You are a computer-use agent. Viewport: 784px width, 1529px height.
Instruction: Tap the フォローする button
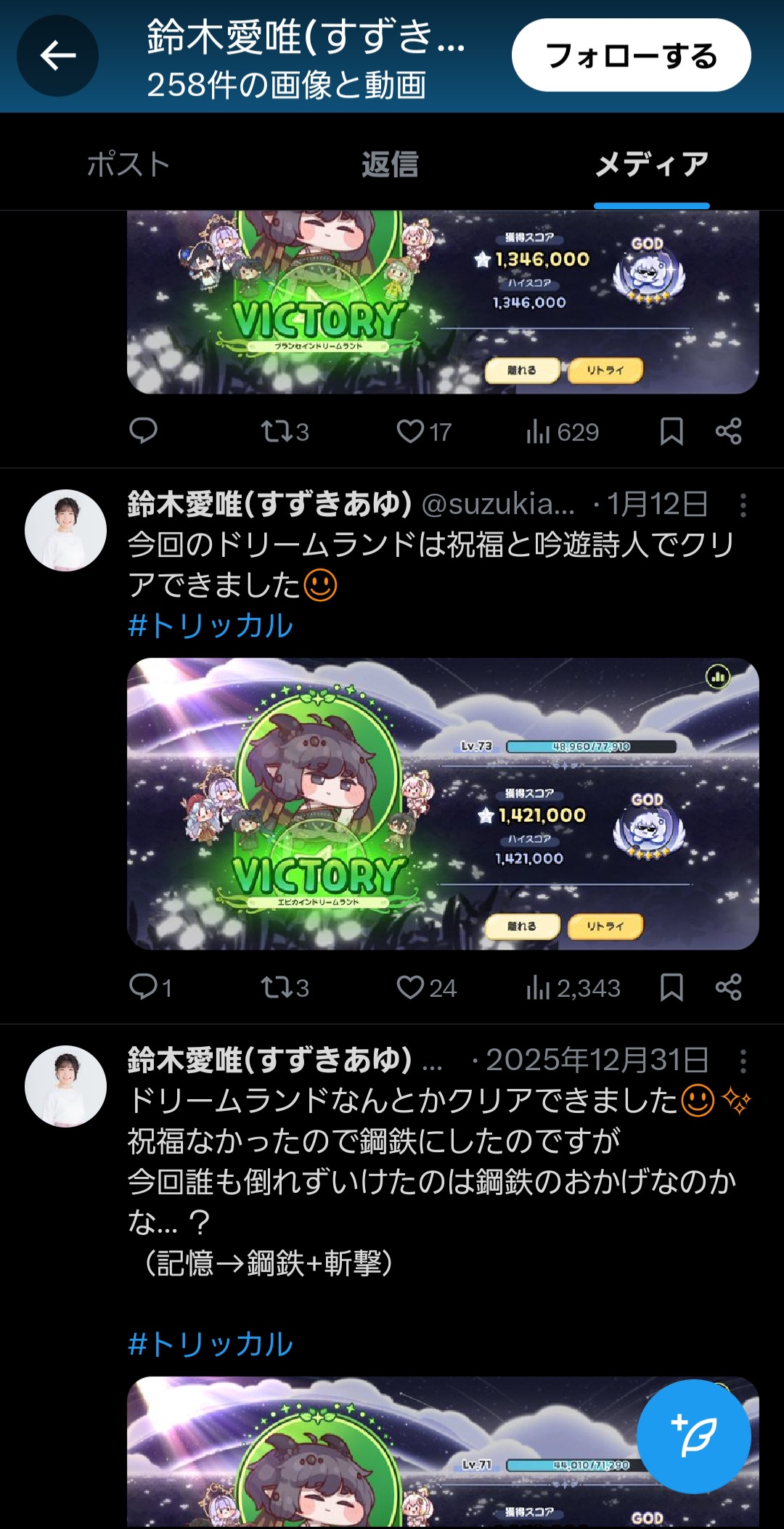click(x=631, y=55)
